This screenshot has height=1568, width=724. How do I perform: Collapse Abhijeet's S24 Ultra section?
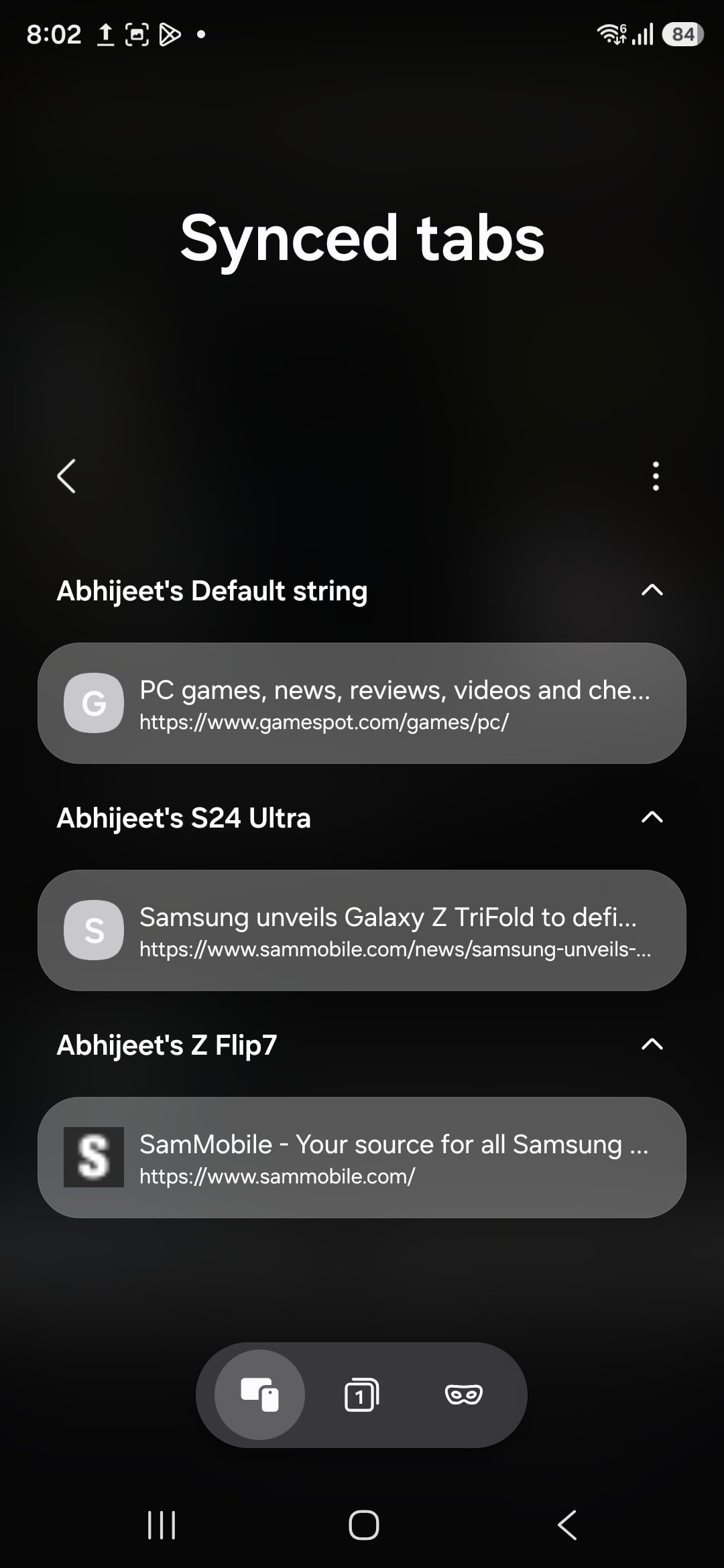(651, 817)
